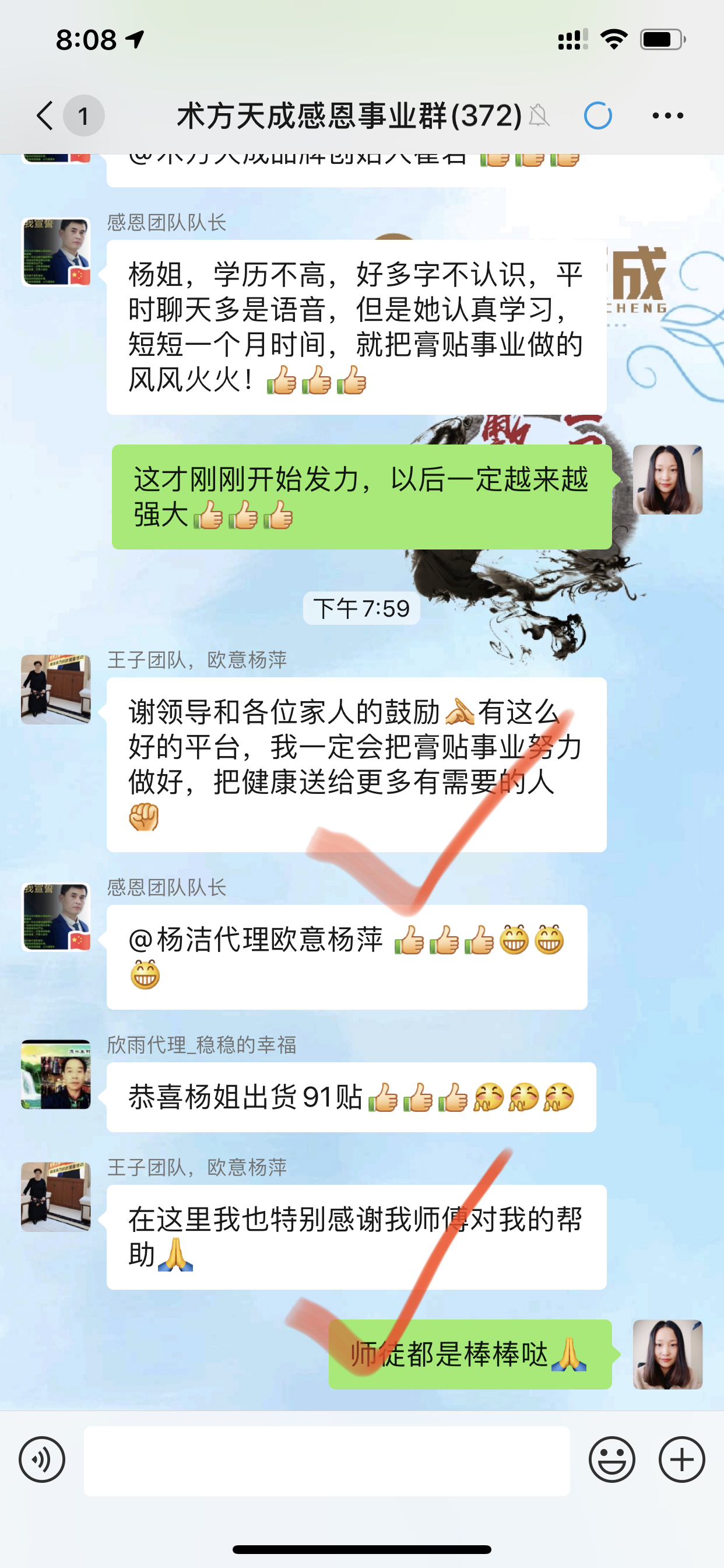Screen dimensions: 724x1568
Task: Open the plus attachment menu
Action: point(681,1459)
